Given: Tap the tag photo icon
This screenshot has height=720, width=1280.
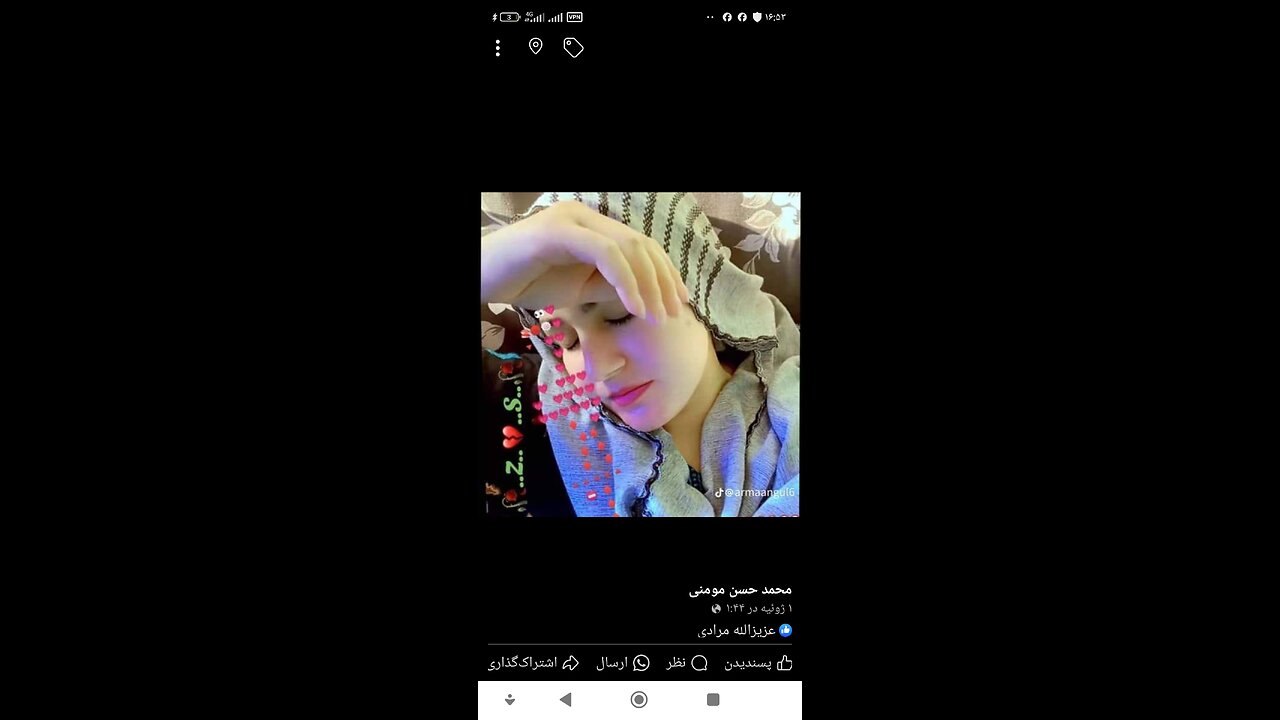Looking at the screenshot, I should tap(573, 47).
